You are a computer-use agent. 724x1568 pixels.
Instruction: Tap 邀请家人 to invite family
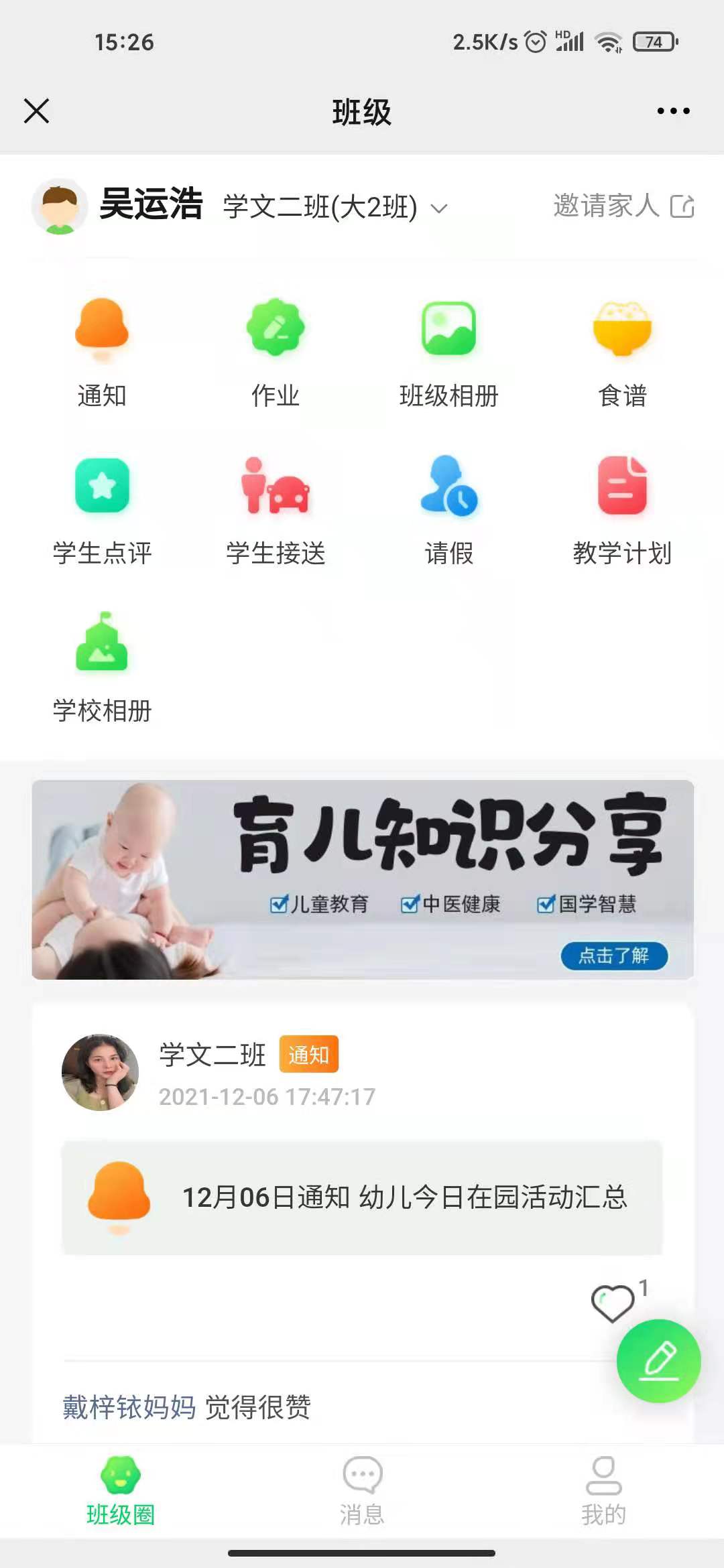623,206
